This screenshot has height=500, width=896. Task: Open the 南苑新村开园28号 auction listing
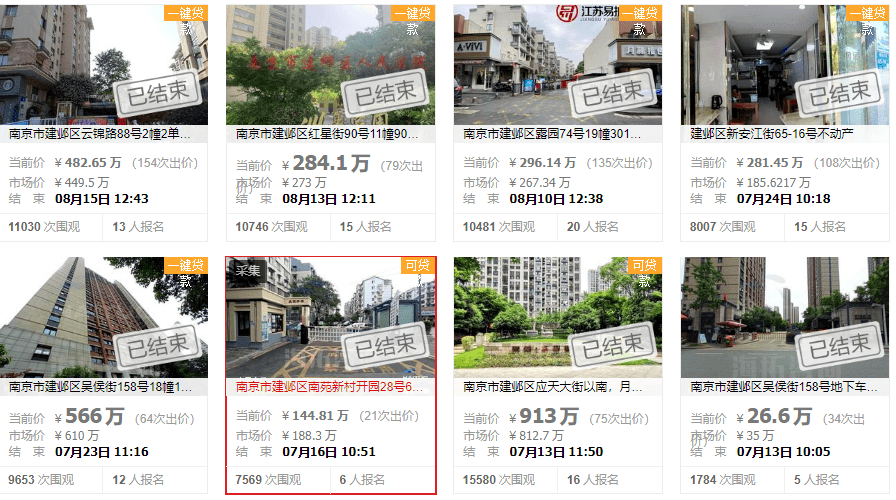[x=330, y=386]
